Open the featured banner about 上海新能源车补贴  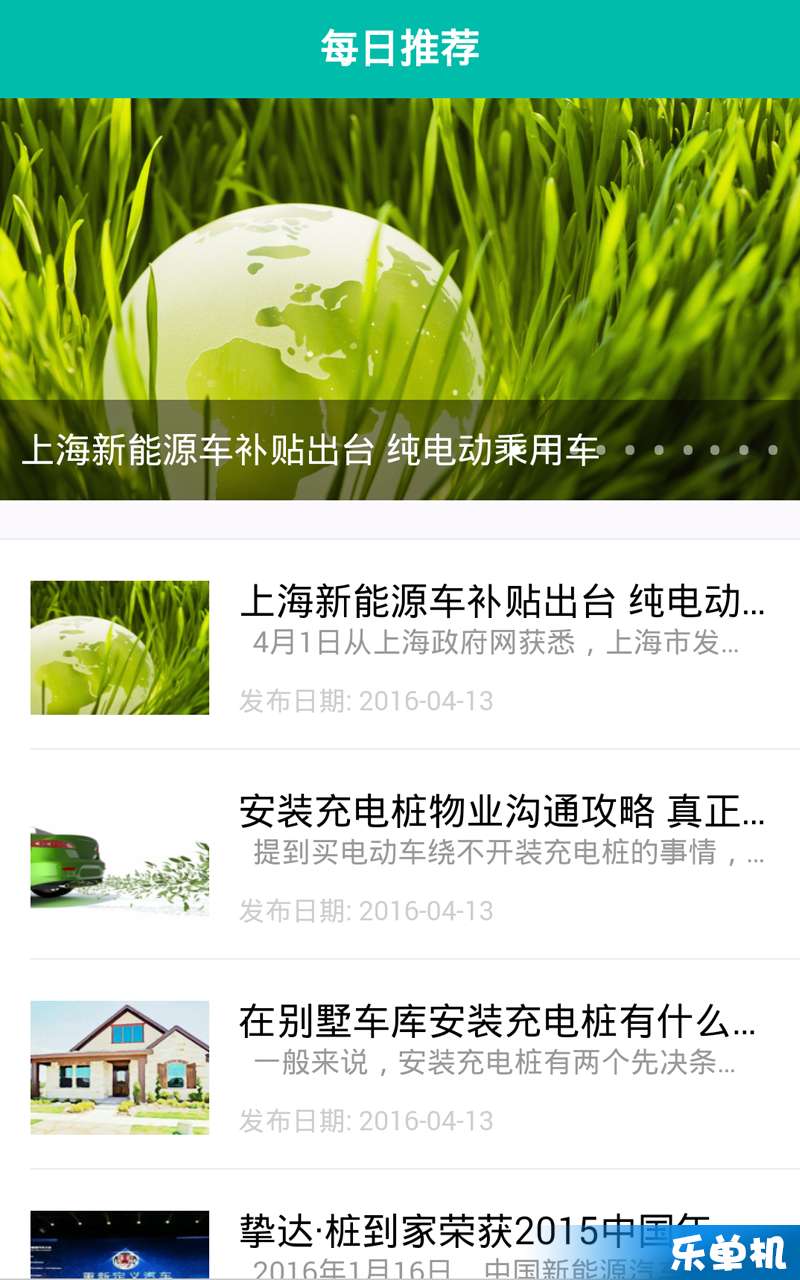(400, 299)
